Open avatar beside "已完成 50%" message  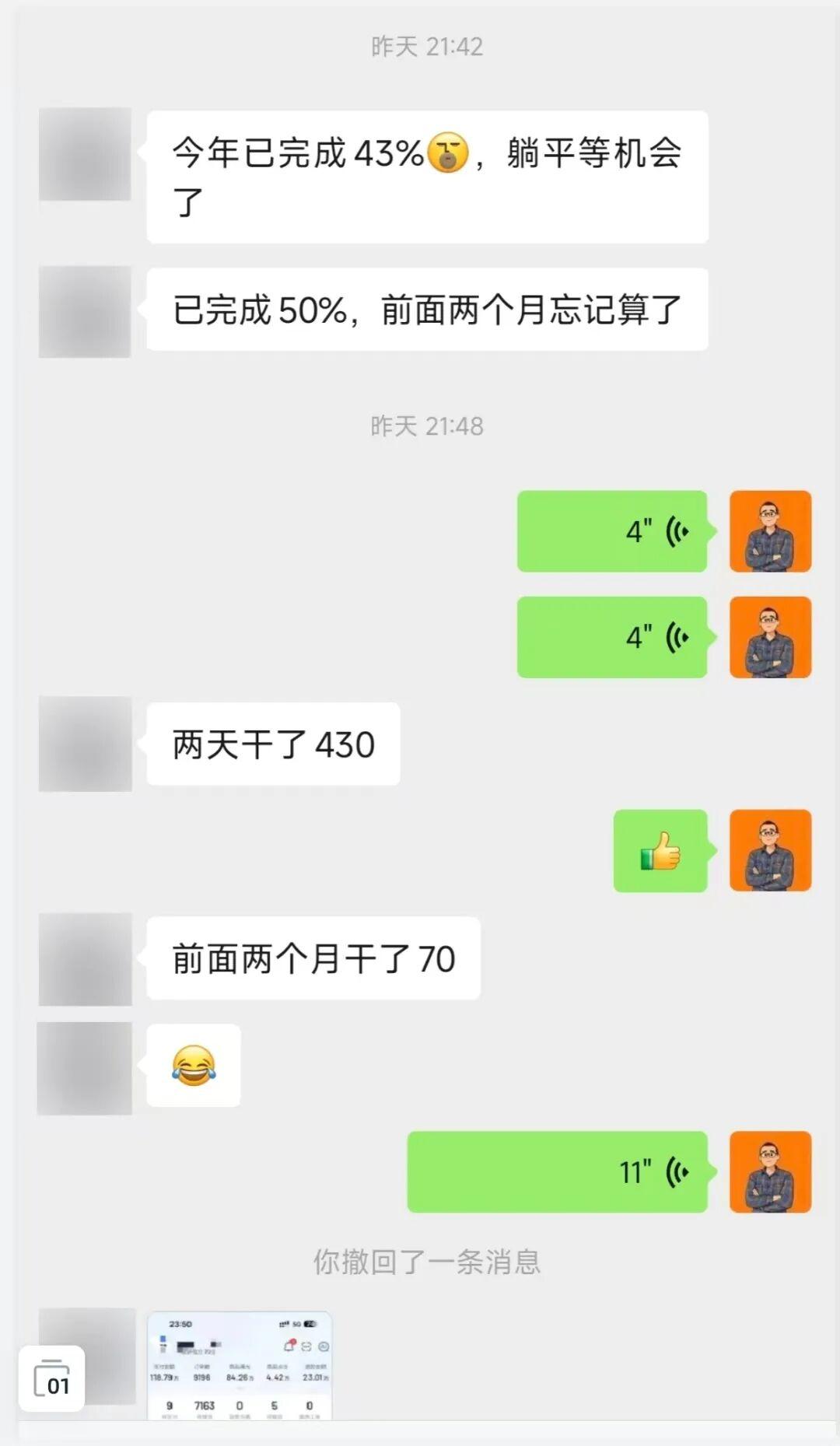coord(86,311)
